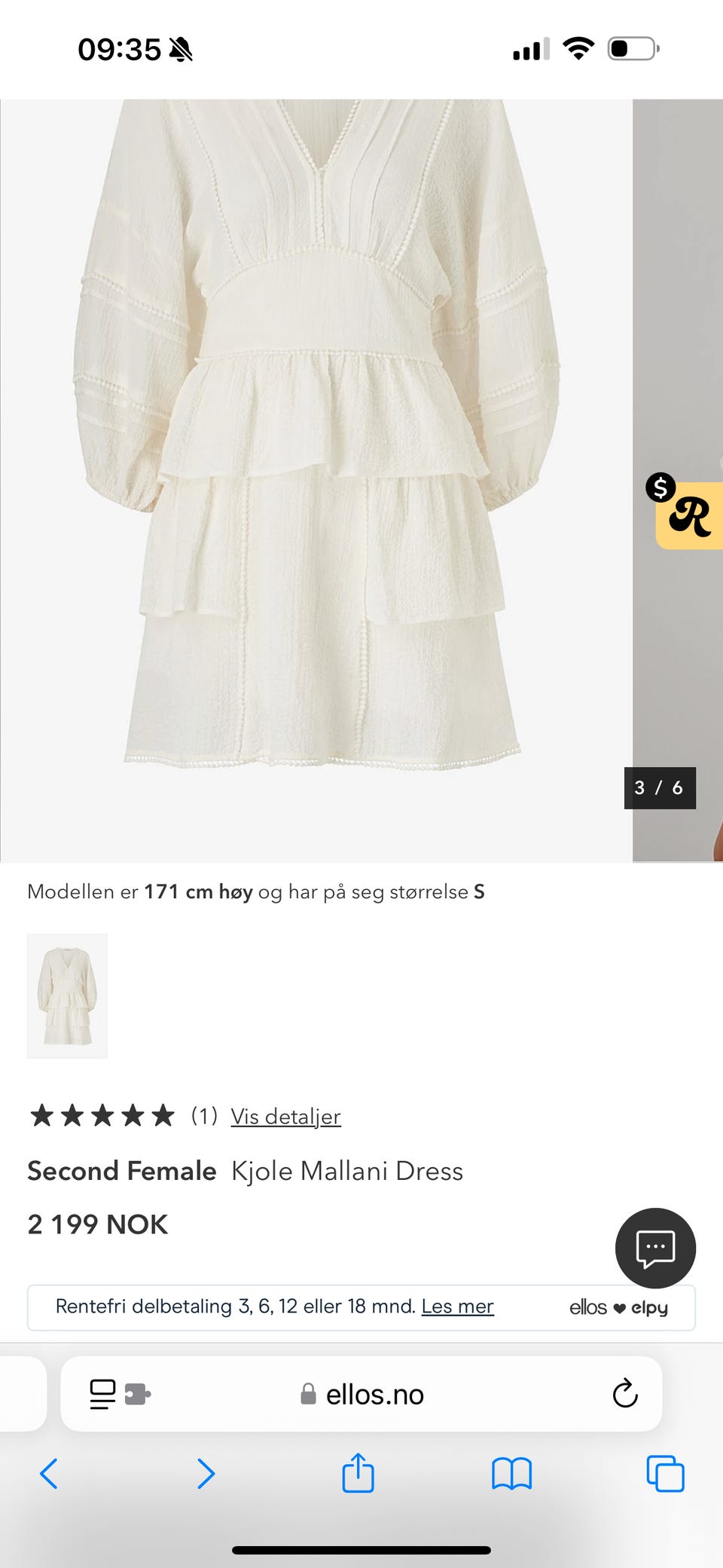Open review details via Vis detaljer
The image size is (723, 1568).
tap(285, 1116)
